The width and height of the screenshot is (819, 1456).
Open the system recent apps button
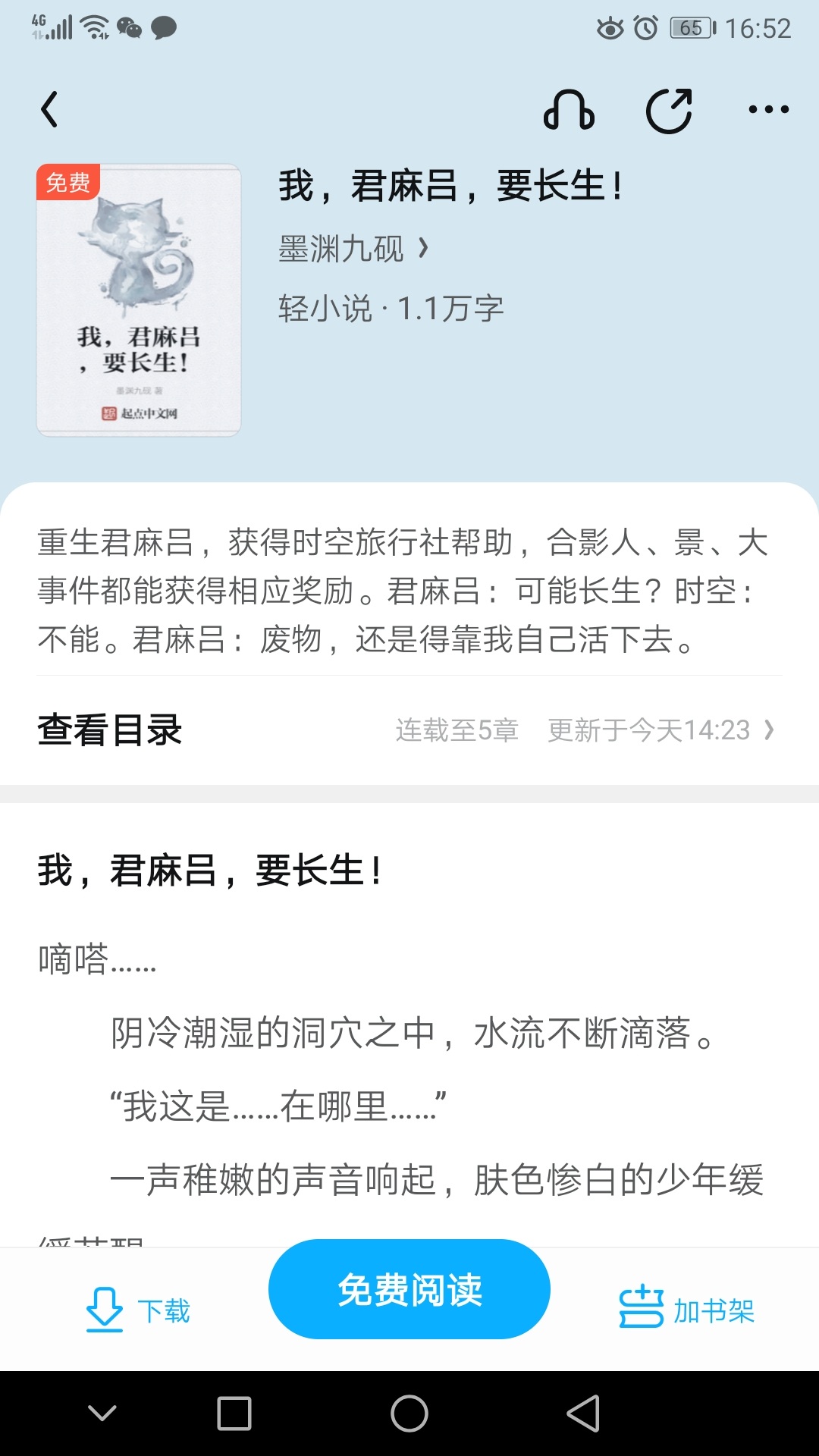tap(234, 1414)
